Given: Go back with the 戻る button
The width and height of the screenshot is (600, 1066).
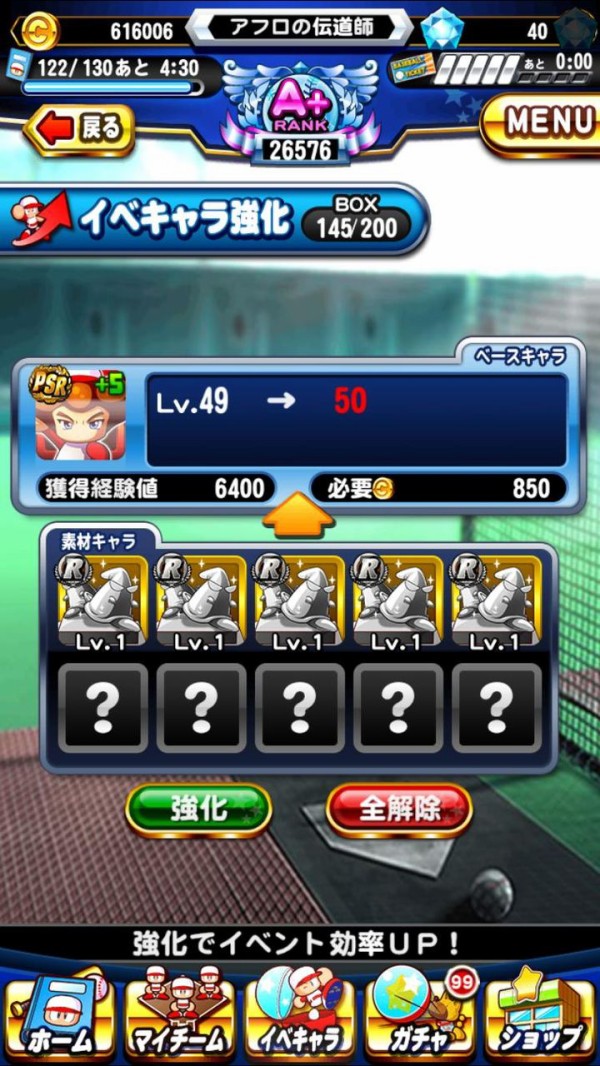Looking at the screenshot, I should (x=81, y=129).
